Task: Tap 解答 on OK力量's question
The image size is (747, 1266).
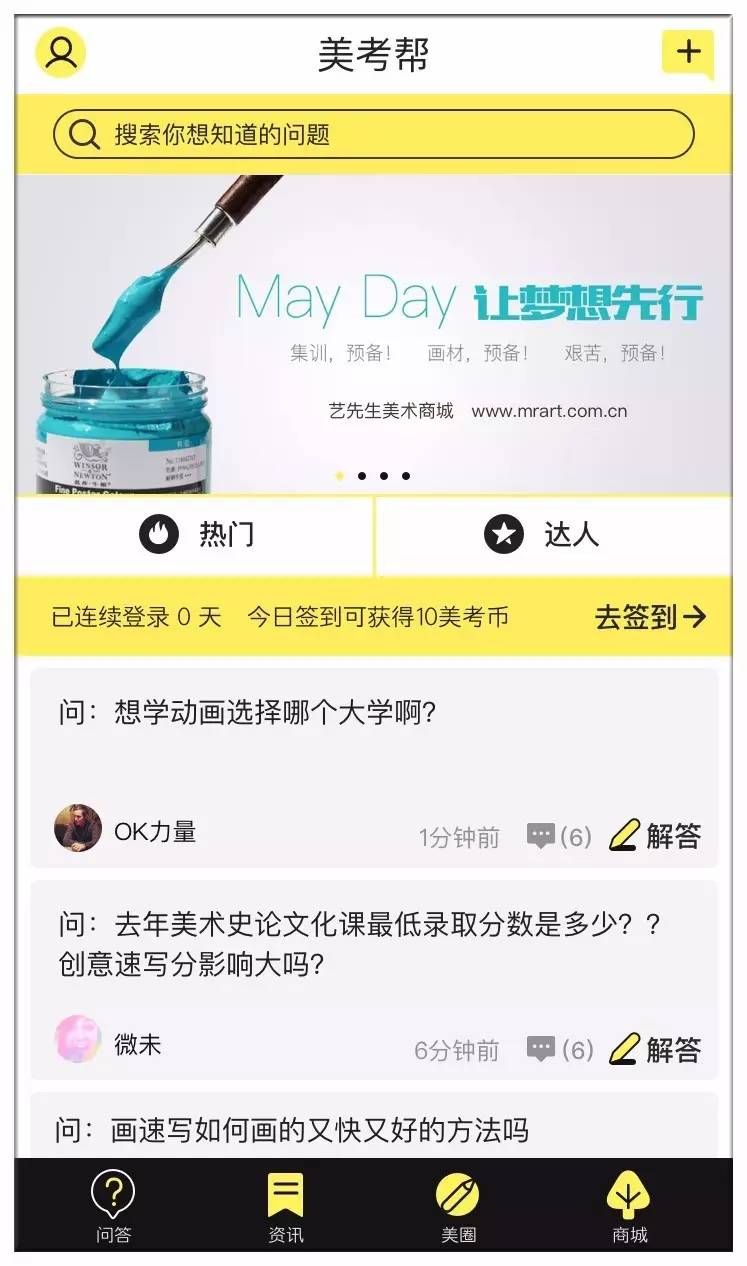Action: [x=656, y=835]
